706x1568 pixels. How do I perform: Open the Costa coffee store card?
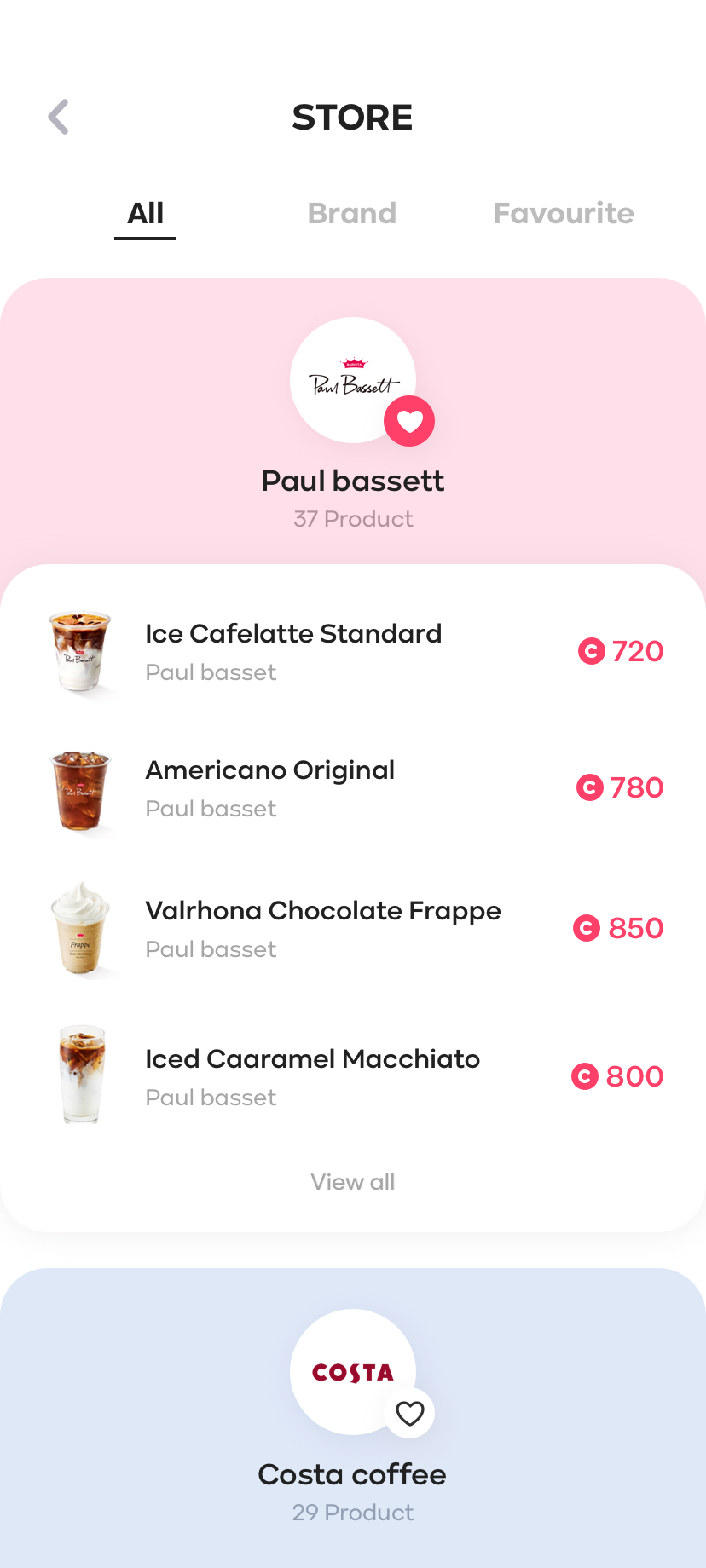pyautogui.click(x=353, y=1418)
